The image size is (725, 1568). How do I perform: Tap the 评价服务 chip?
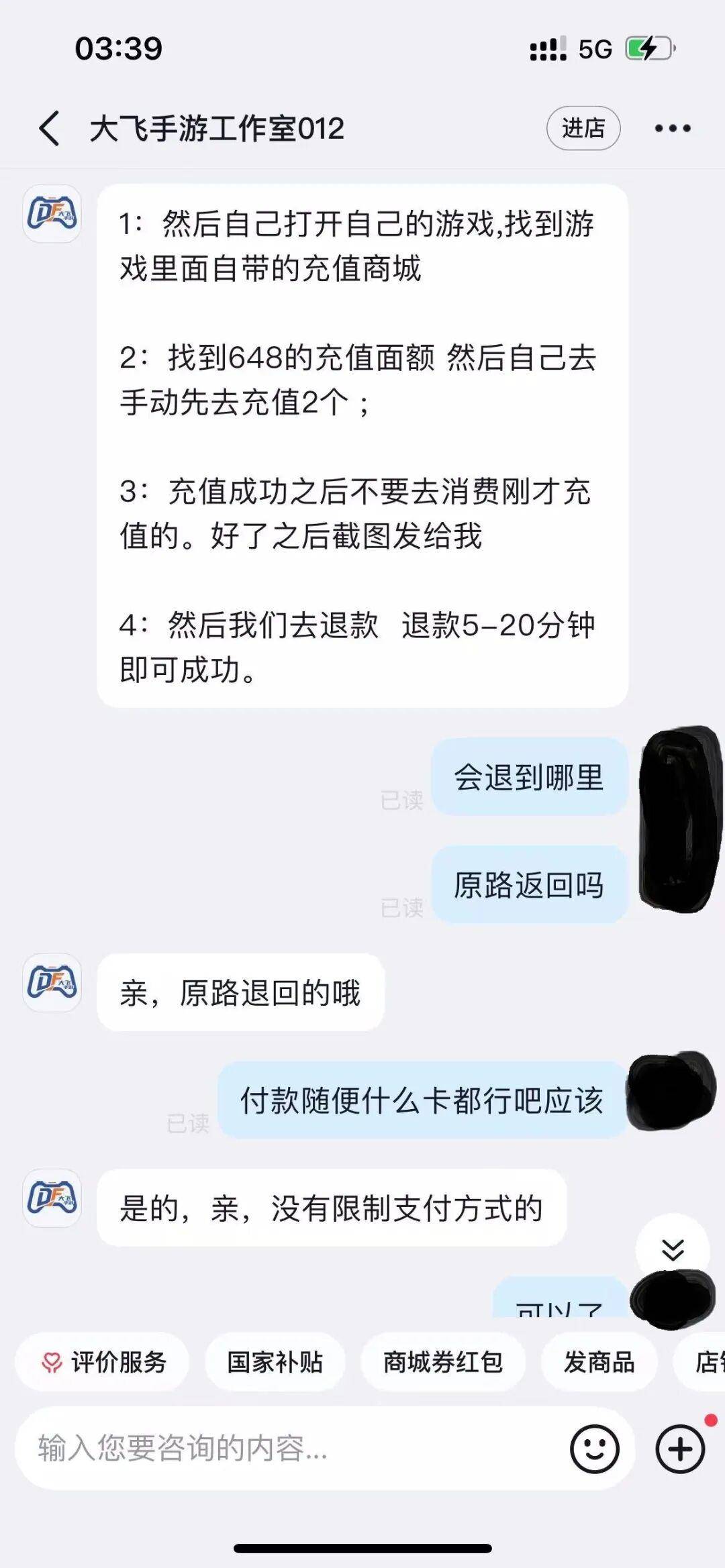click(103, 1362)
